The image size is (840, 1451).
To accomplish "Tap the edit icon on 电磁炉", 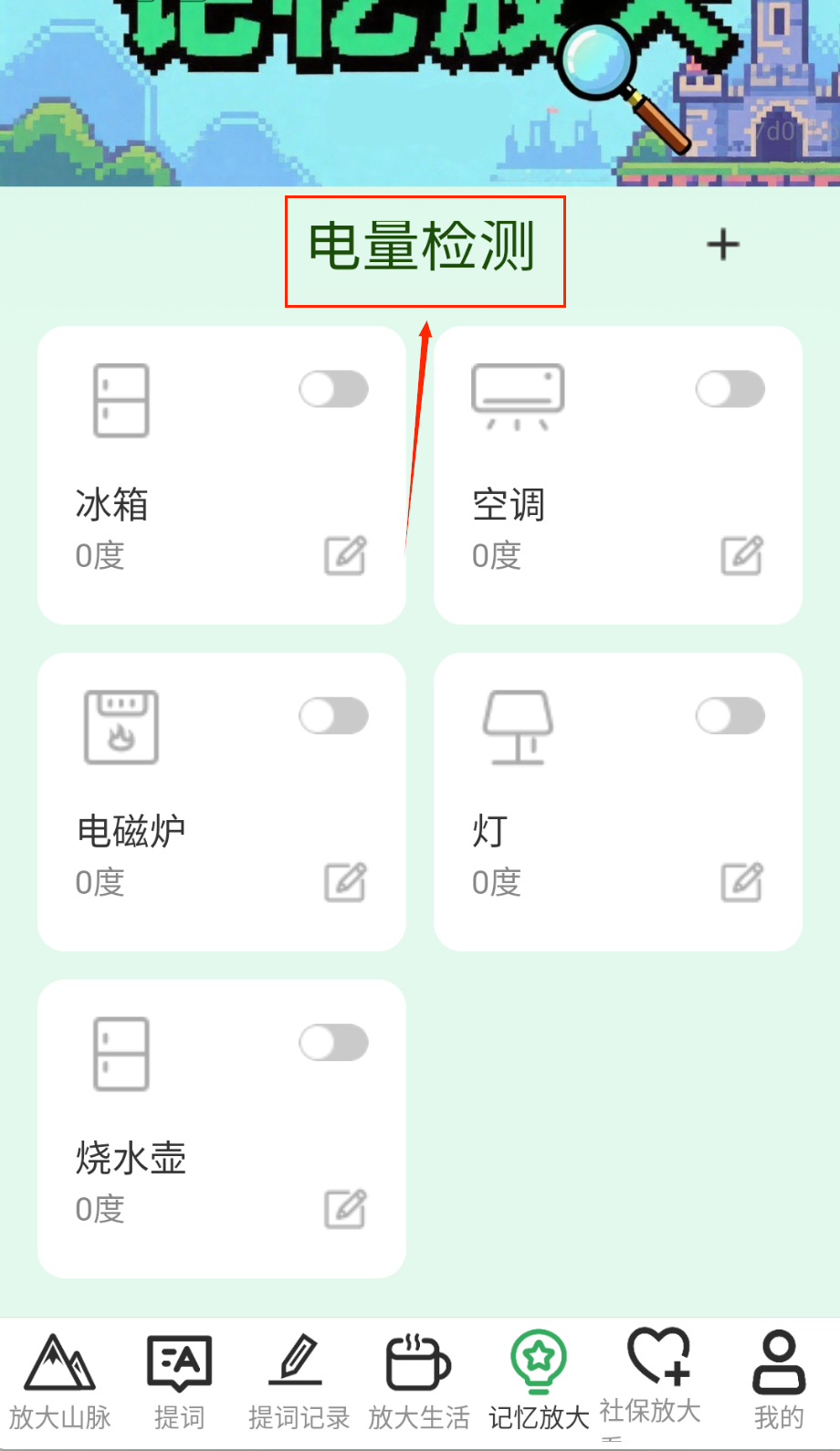I will point(345,882).
